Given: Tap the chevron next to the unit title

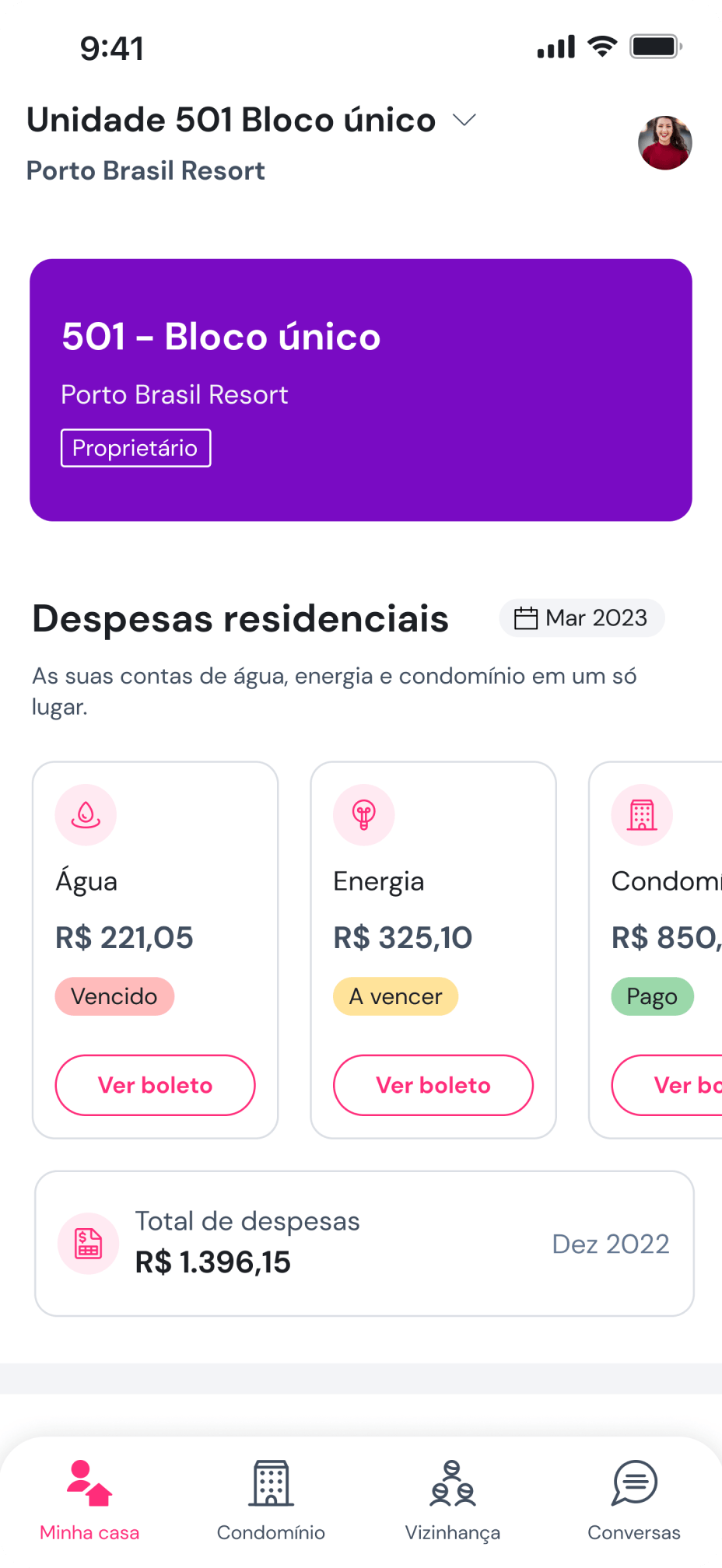Looking at the screenshot, I should pos(463,120).
